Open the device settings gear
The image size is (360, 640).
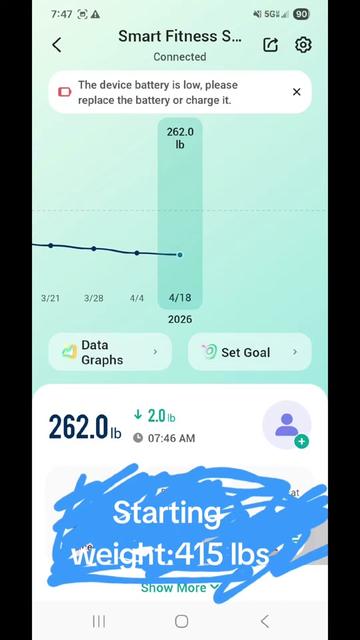[x=303, y=45]
